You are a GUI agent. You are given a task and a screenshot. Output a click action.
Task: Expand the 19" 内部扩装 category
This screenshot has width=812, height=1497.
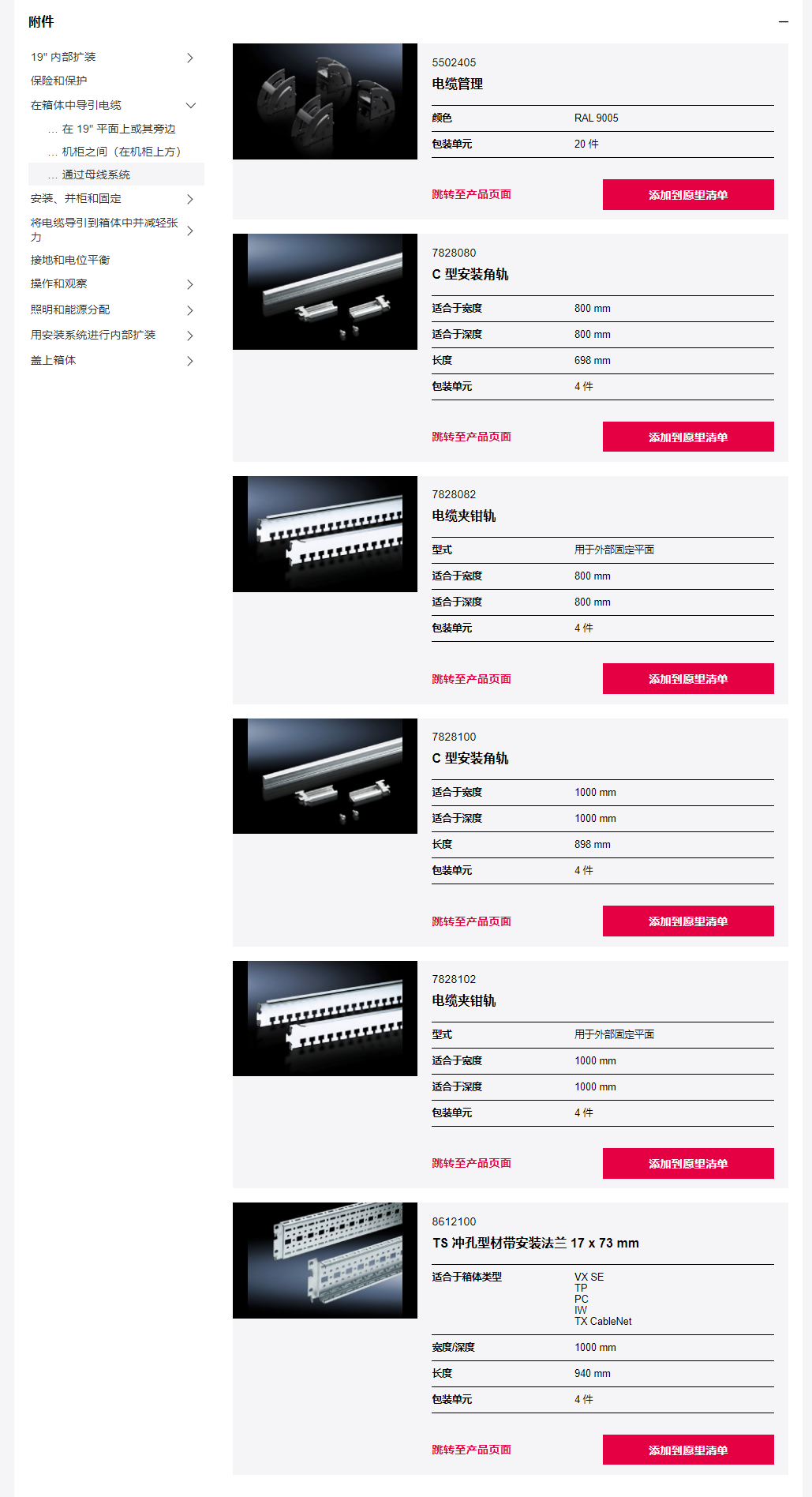click(190, 58)
